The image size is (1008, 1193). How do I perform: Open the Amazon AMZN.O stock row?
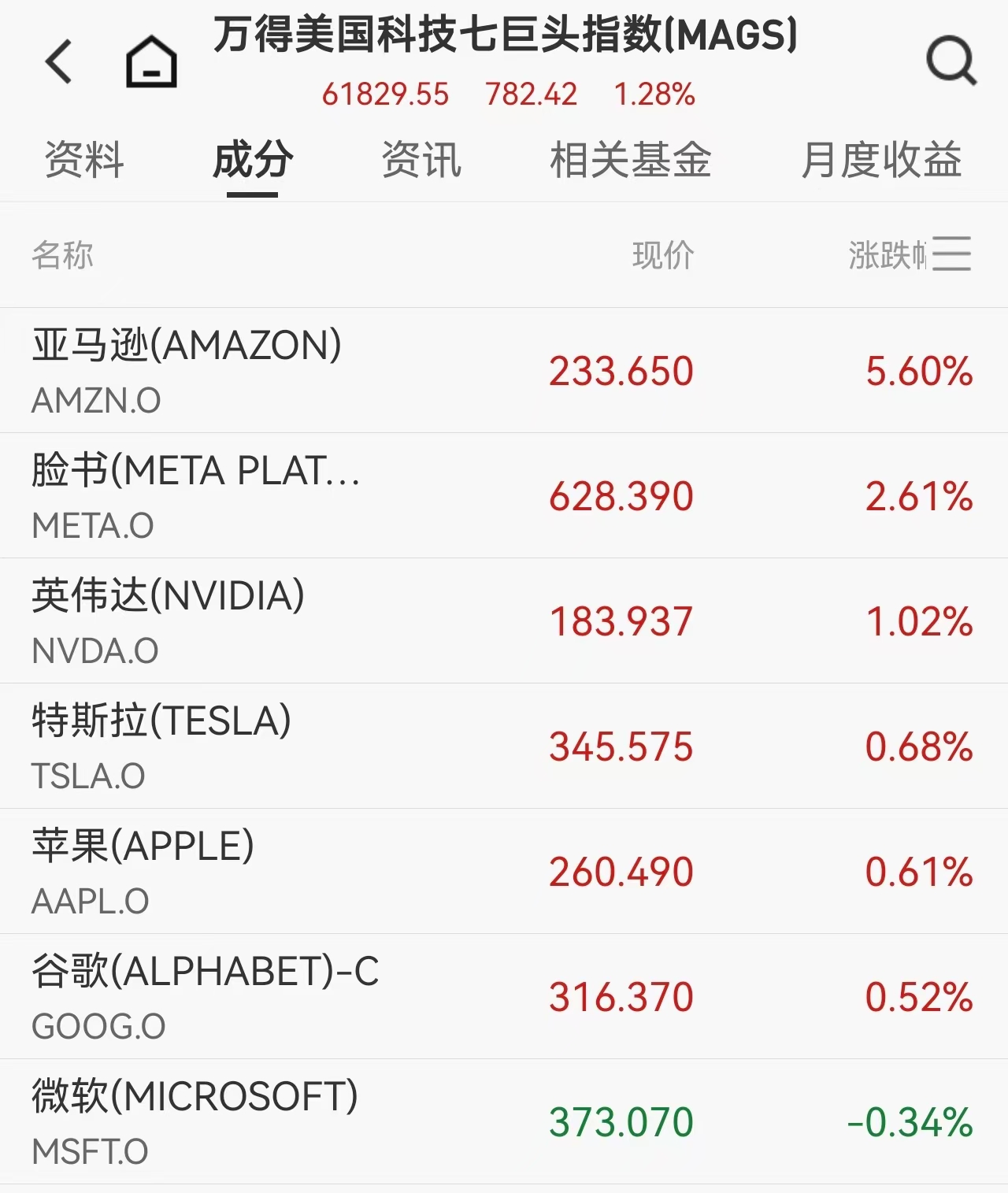click(x=504, y=370)
